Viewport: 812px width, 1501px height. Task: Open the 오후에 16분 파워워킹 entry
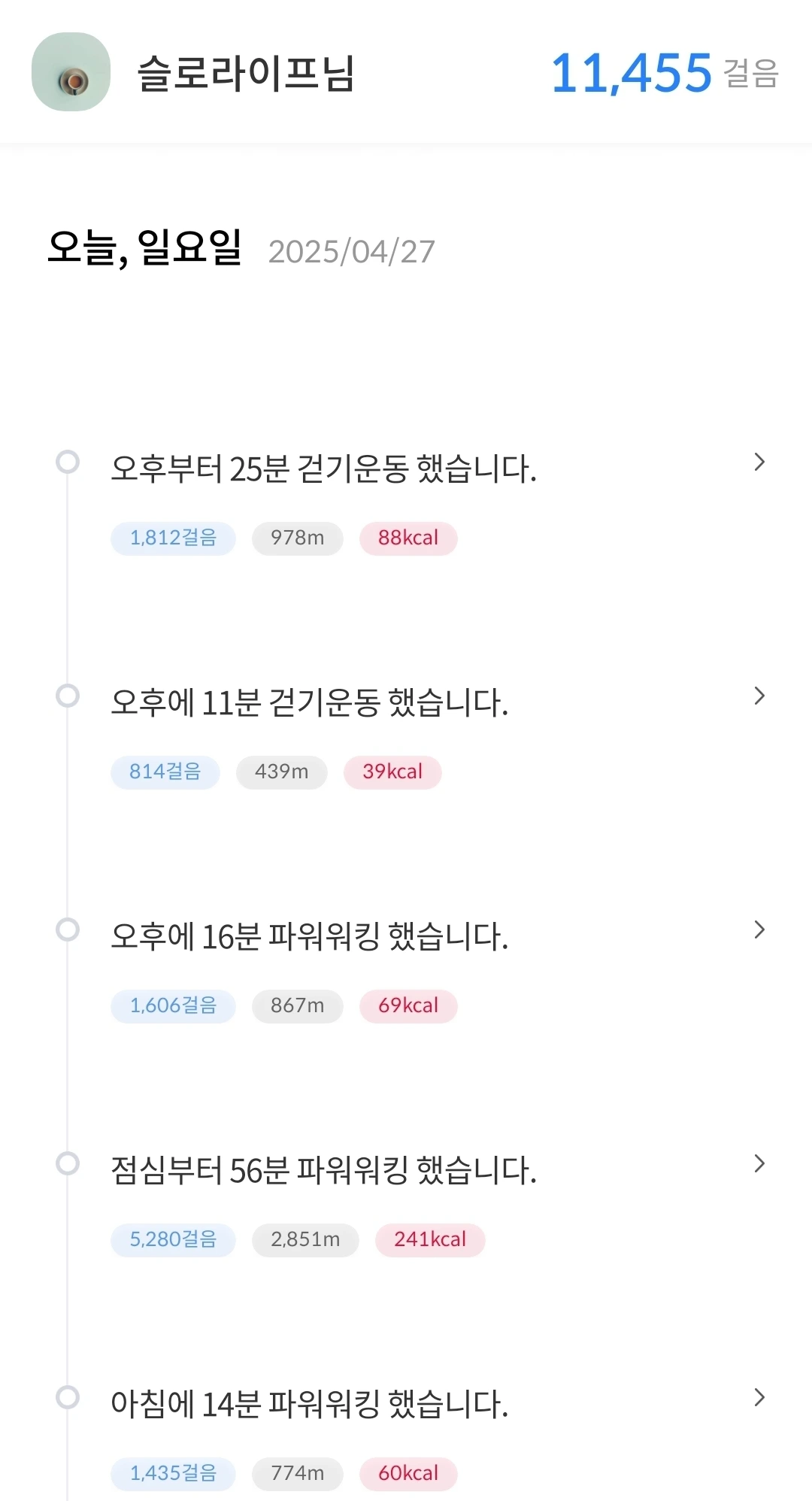tap(309, 937)
